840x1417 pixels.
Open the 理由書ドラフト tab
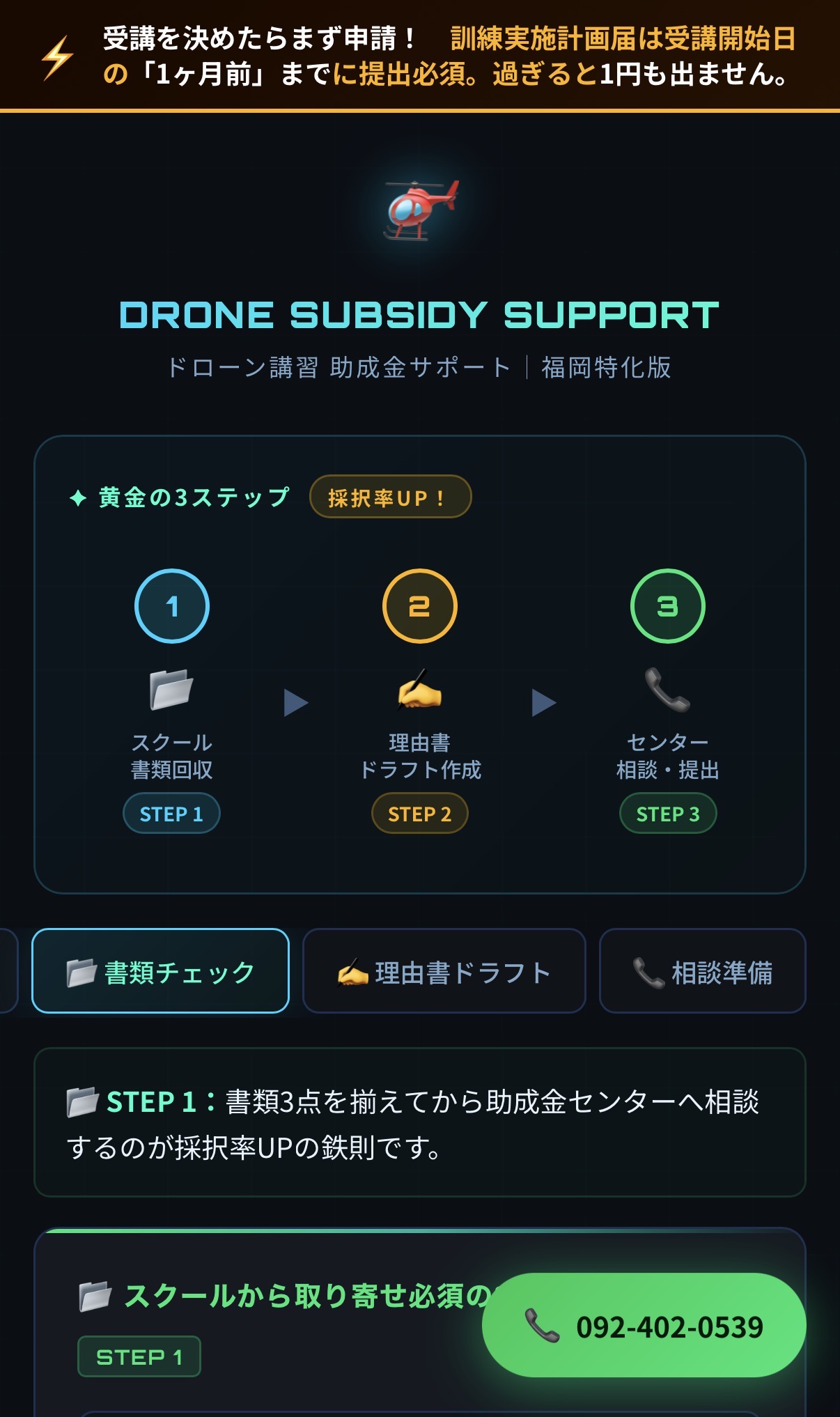click(x=444, y=970)
